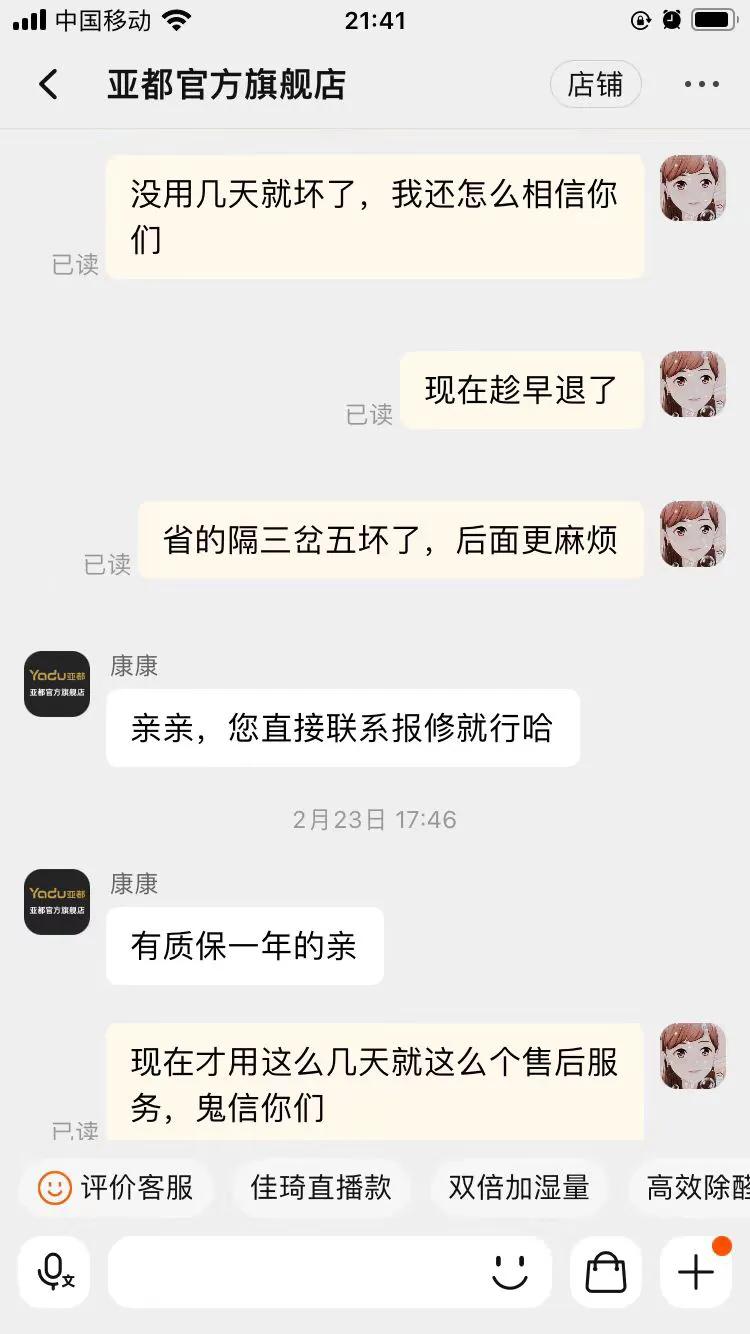Open the voice input icon
Viewport: 750px width, 1334px height.
(x=54, y=1271)
